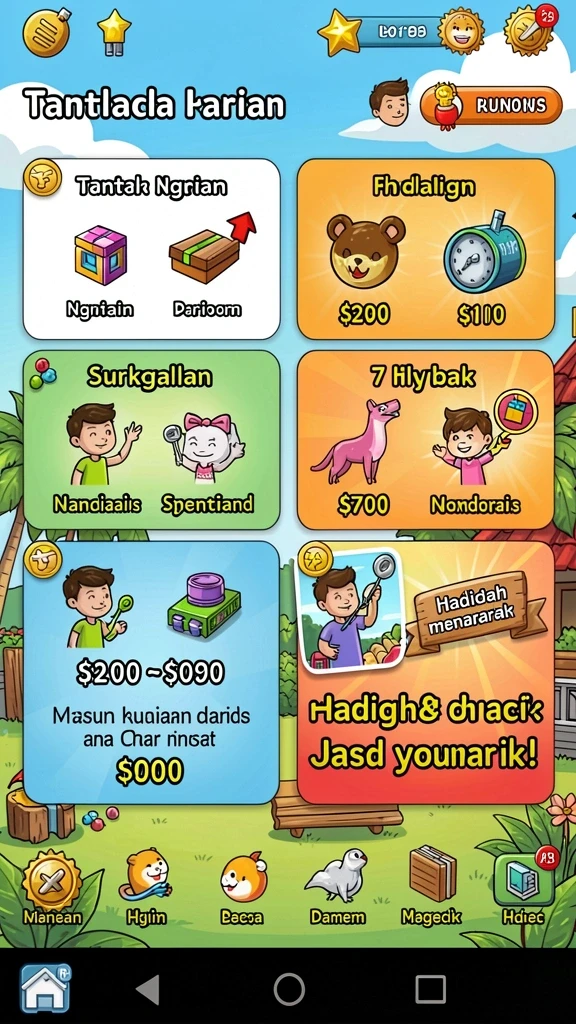Open the star trophy icon
576x1024 pixels.
114,31
